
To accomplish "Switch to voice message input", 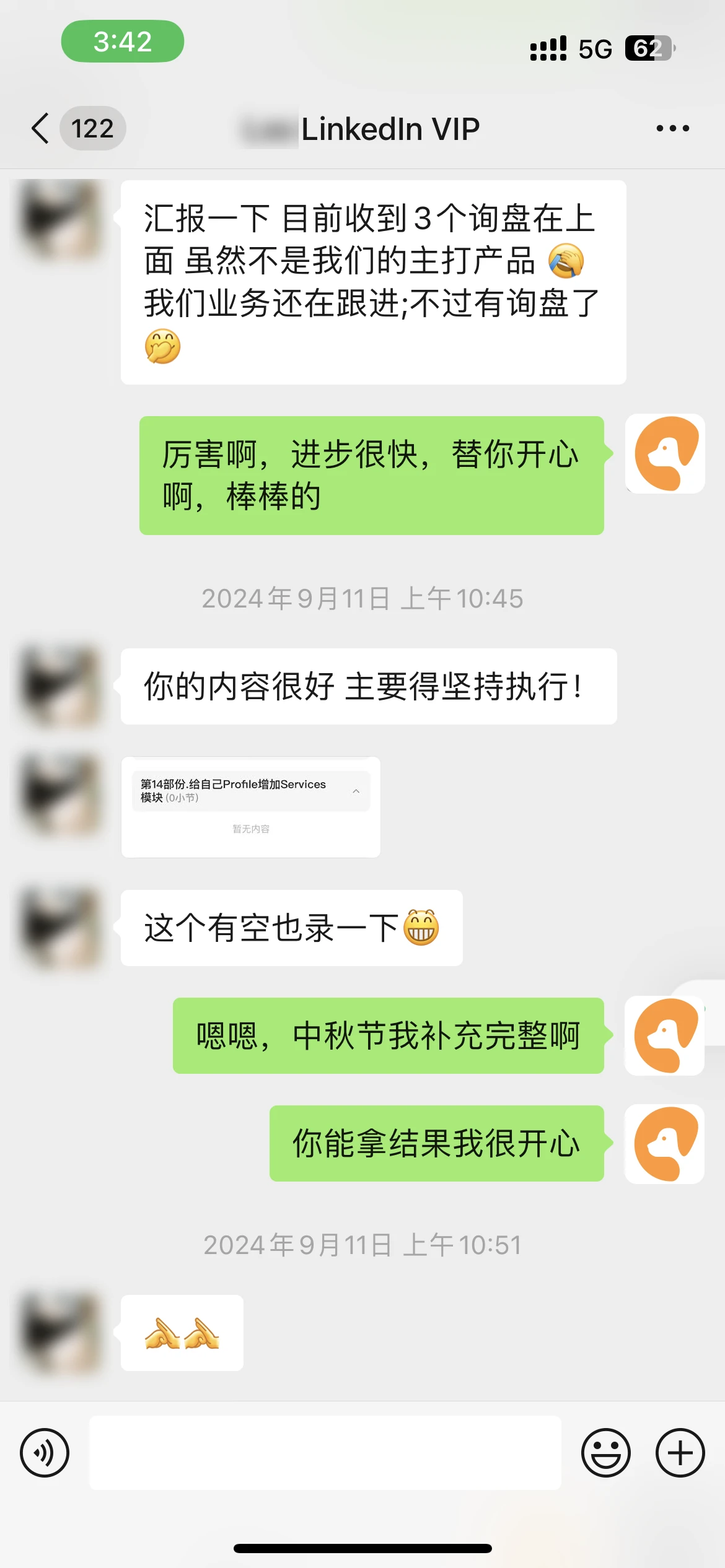I will 45,1453.
